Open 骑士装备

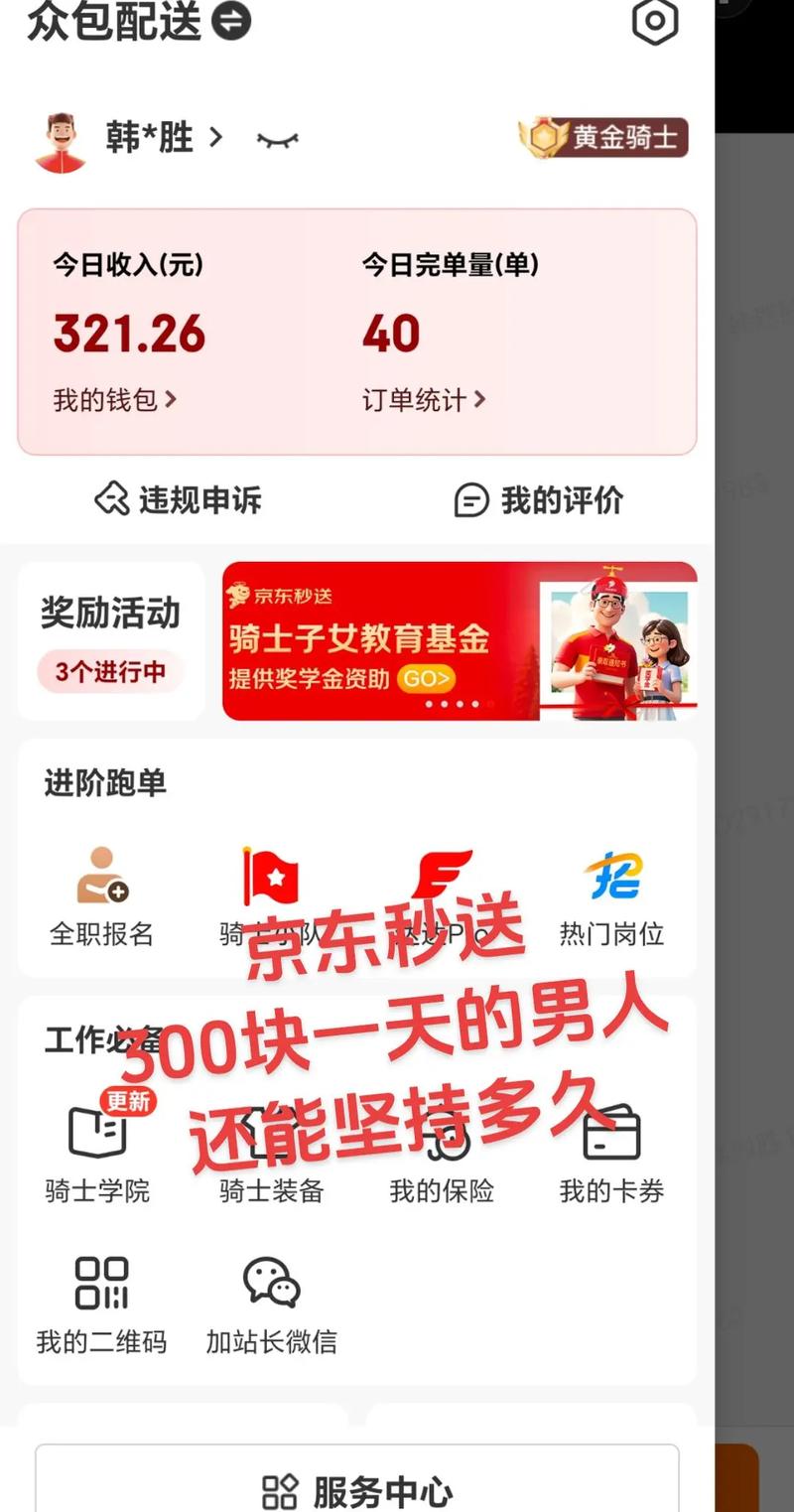(271, 1152)
